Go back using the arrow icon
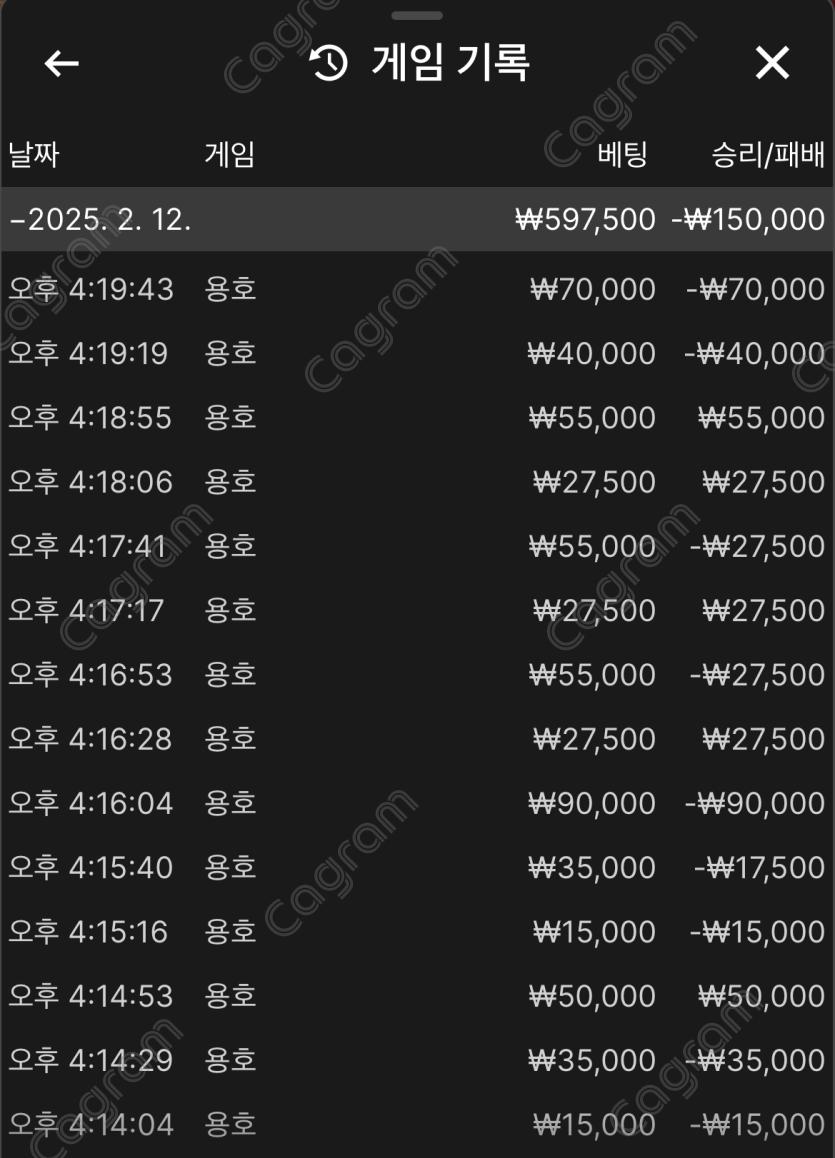The image size is (835, 1158). pos(61,63)
